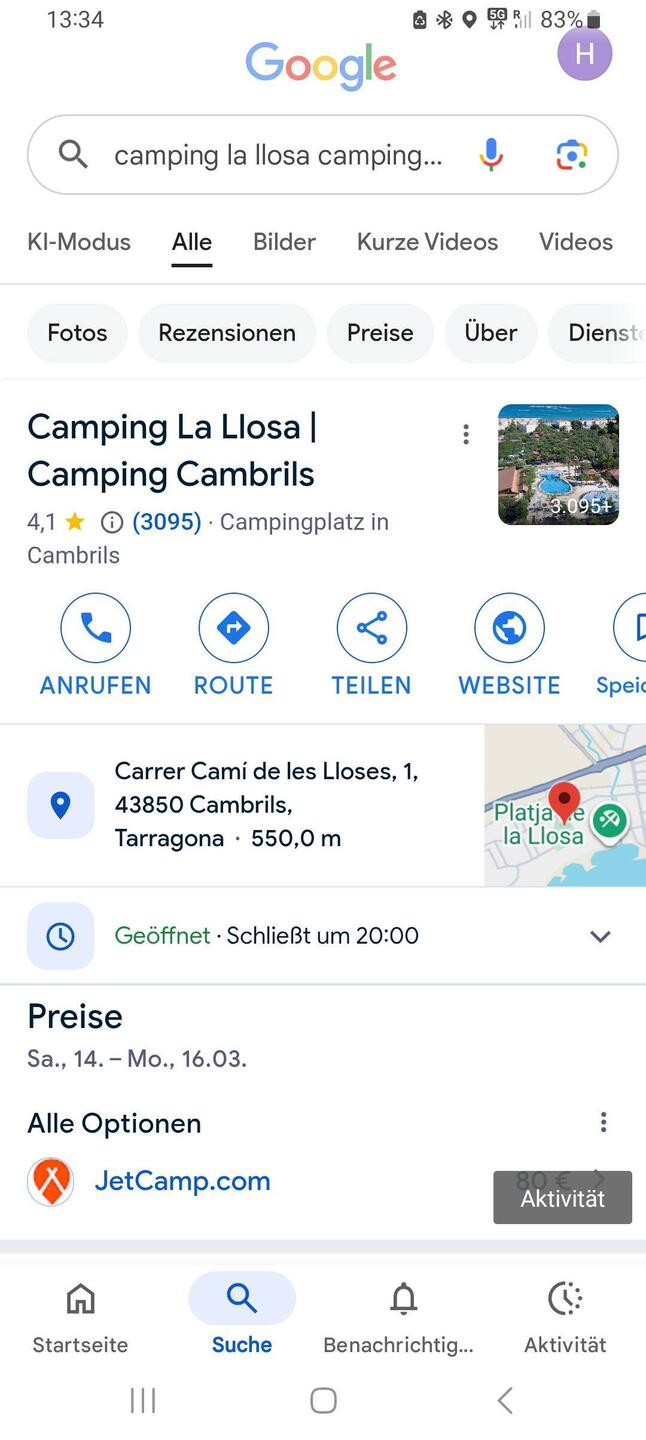The image size is (646, 1440).
Task: Select the Rezensionen chip
Action: [x=227, y=333]
